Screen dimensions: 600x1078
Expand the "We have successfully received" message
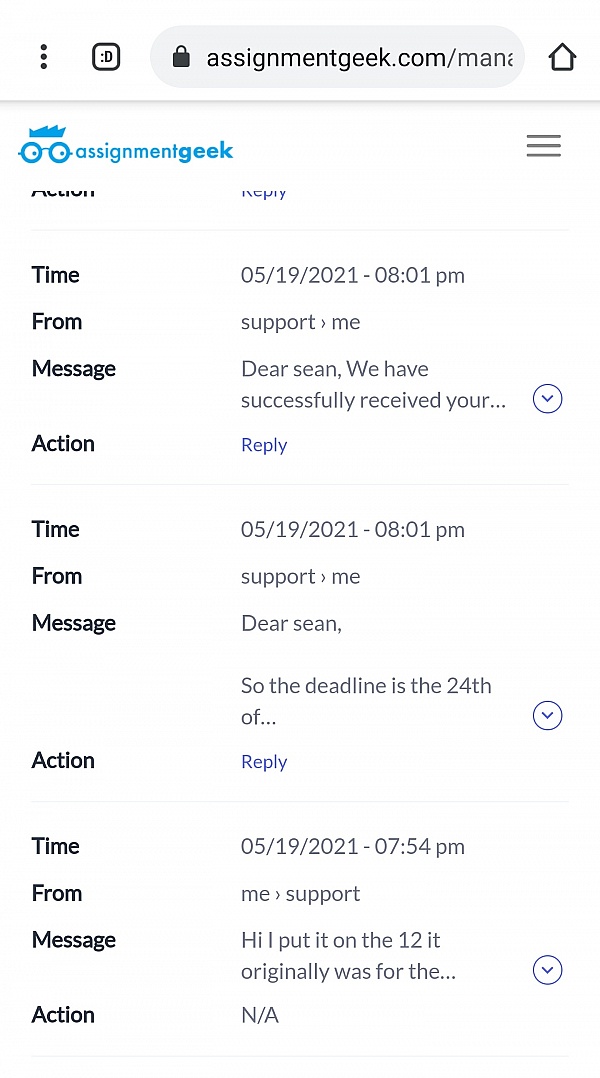click(548, 399)
